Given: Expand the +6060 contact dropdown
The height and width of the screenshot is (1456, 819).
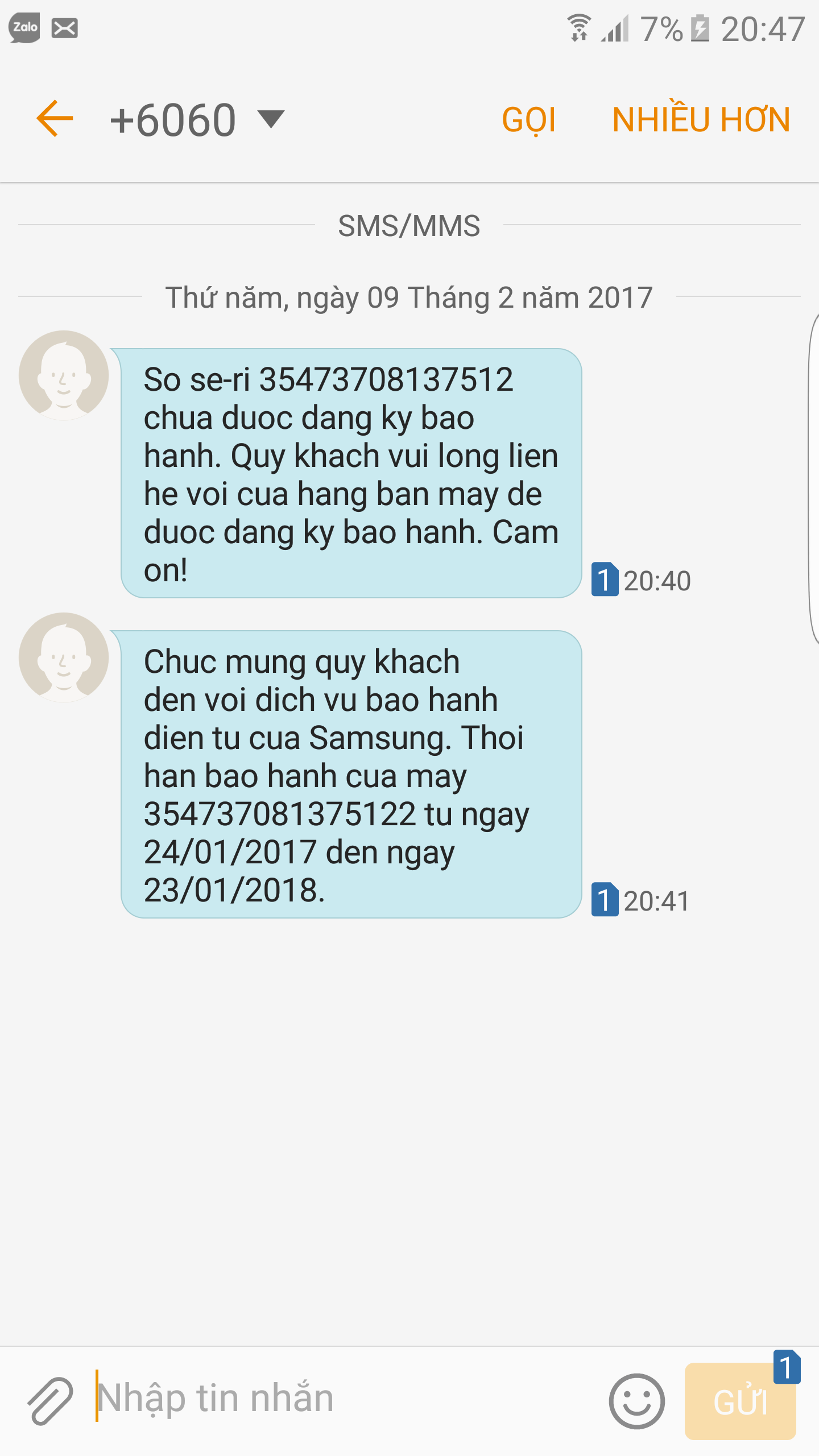Looking at the screenshot, I should 270,119.
